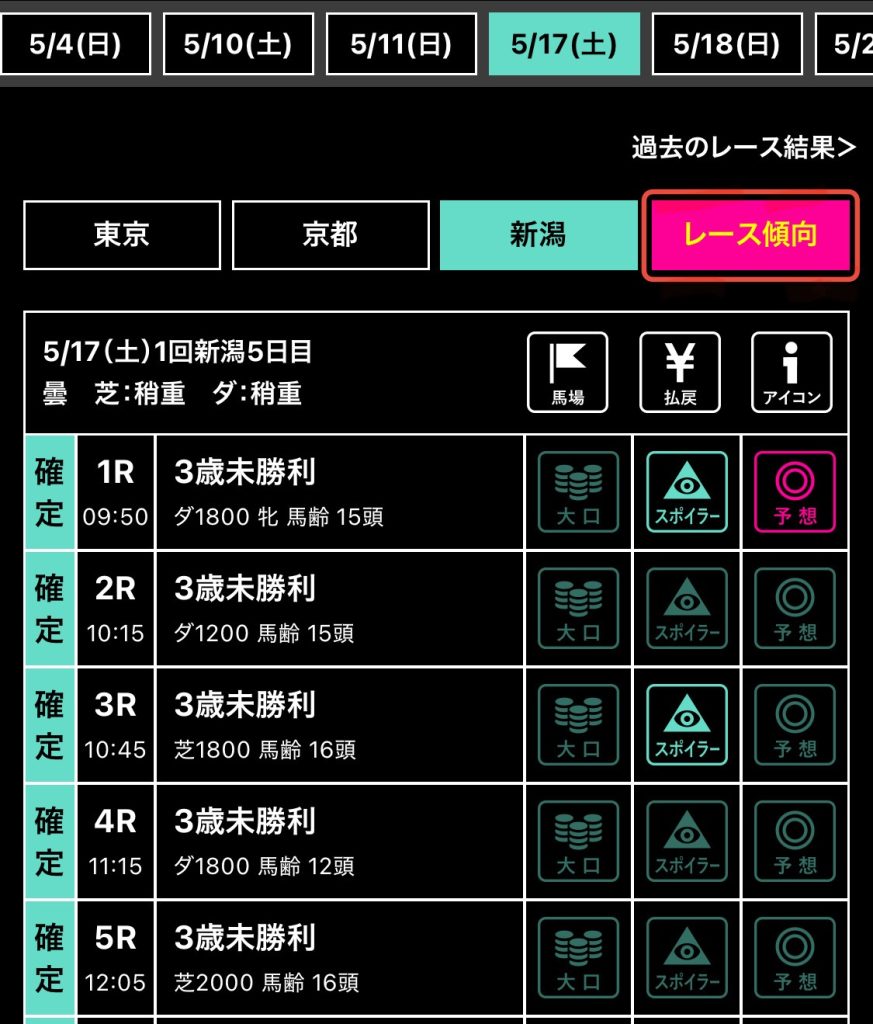Viewport: 873px width, 1024px height.
Task: Open the 馬場 track condition icon
Action: tap(567, 372)
